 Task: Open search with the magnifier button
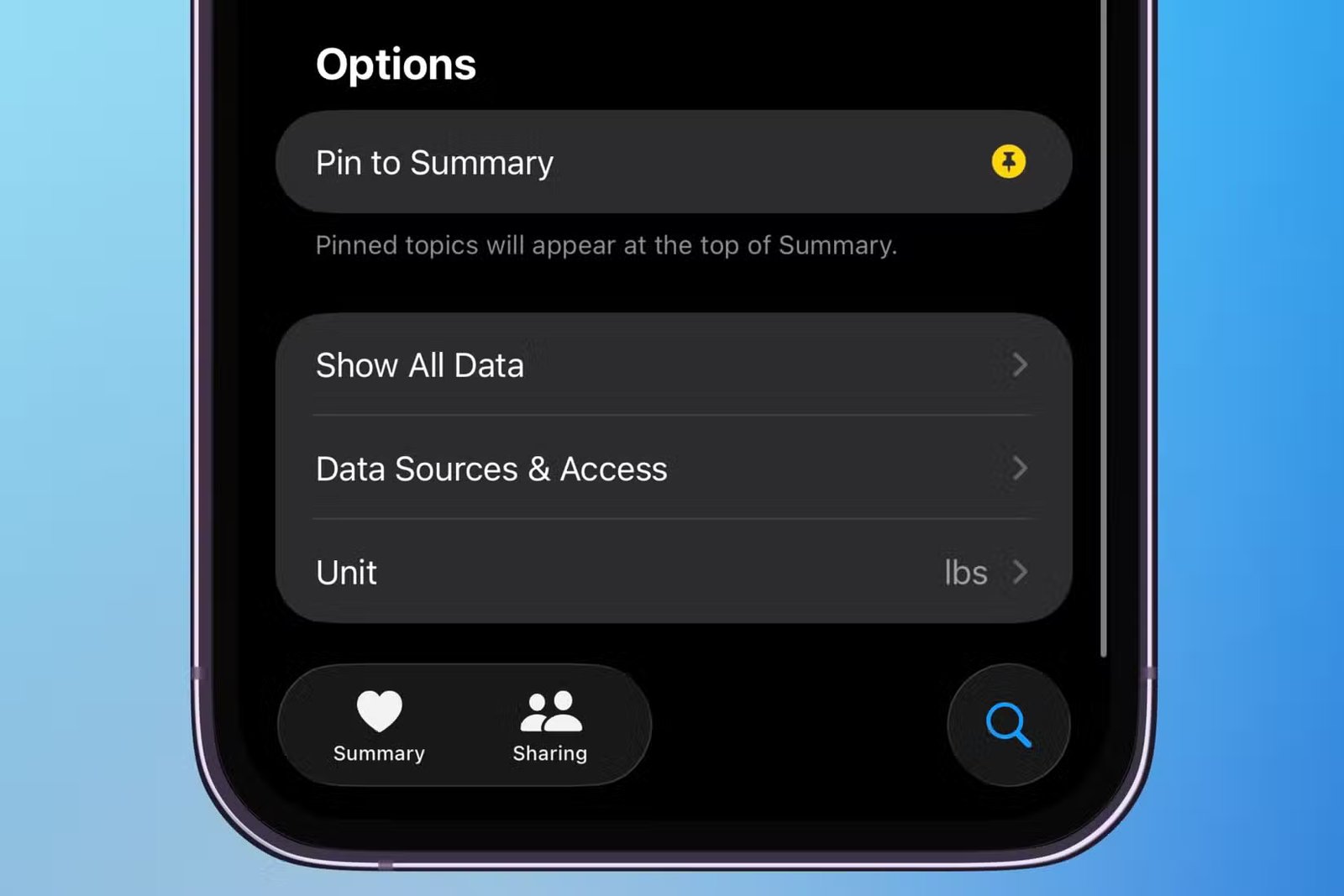click(x=1008, y=725)
